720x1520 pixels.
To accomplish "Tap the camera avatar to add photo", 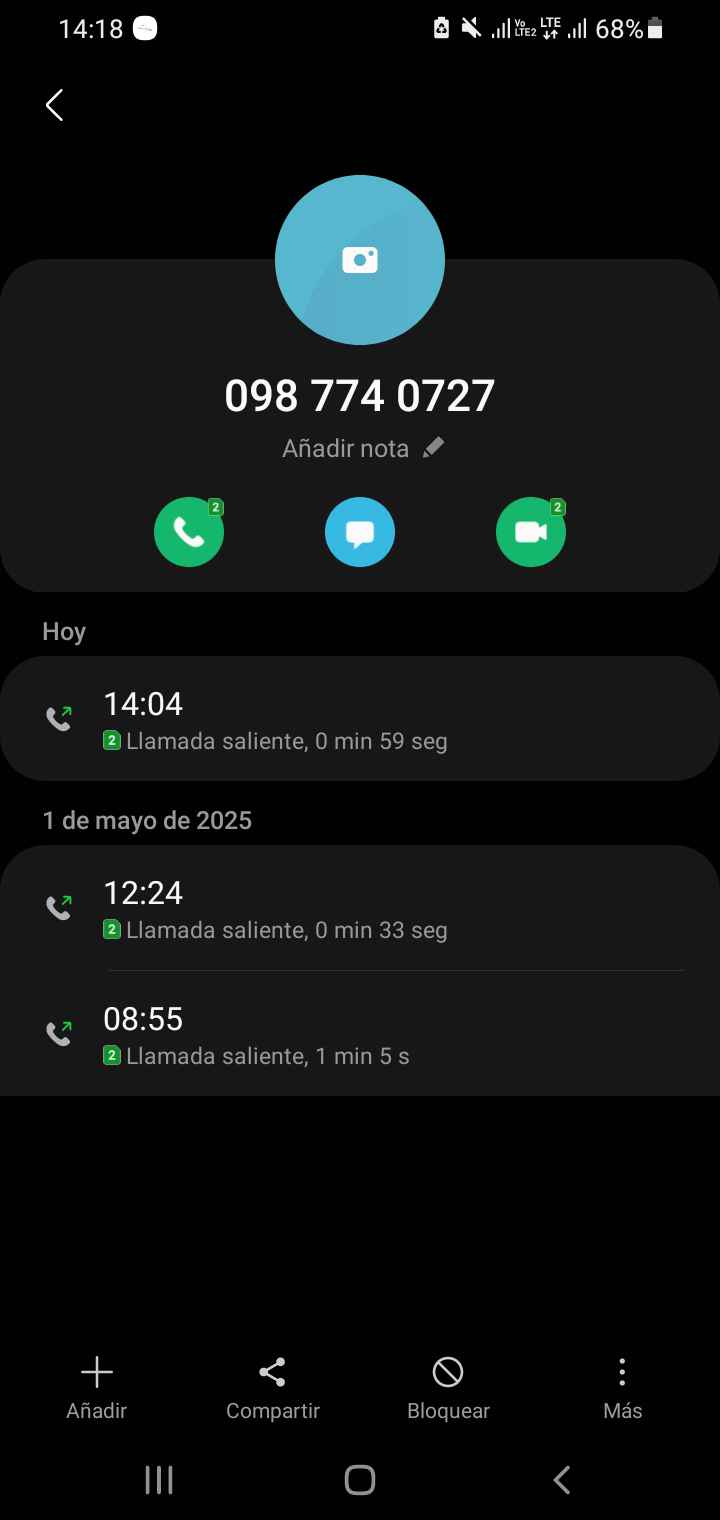I will coord(360,260).
